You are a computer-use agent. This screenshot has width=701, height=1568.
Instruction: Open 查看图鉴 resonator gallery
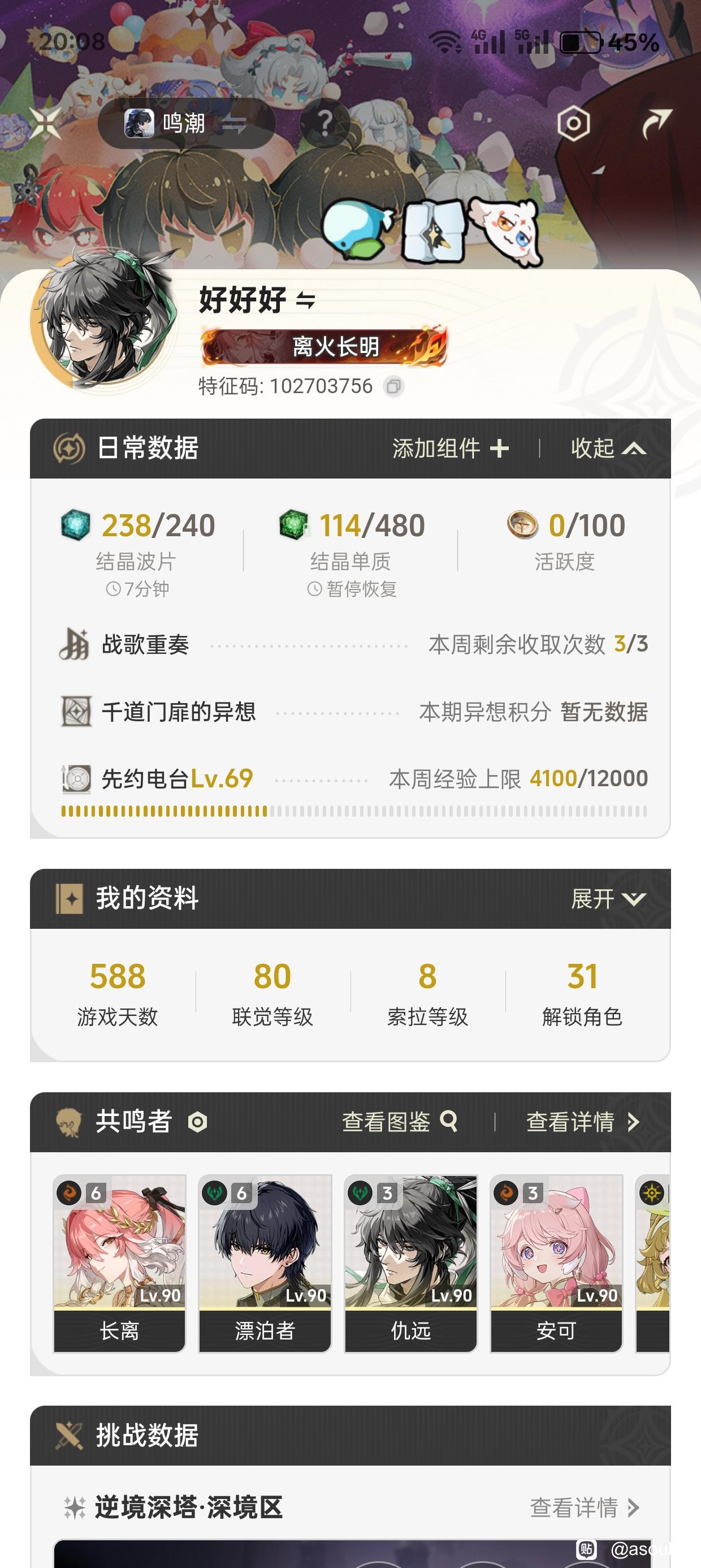pos(399,1121)
